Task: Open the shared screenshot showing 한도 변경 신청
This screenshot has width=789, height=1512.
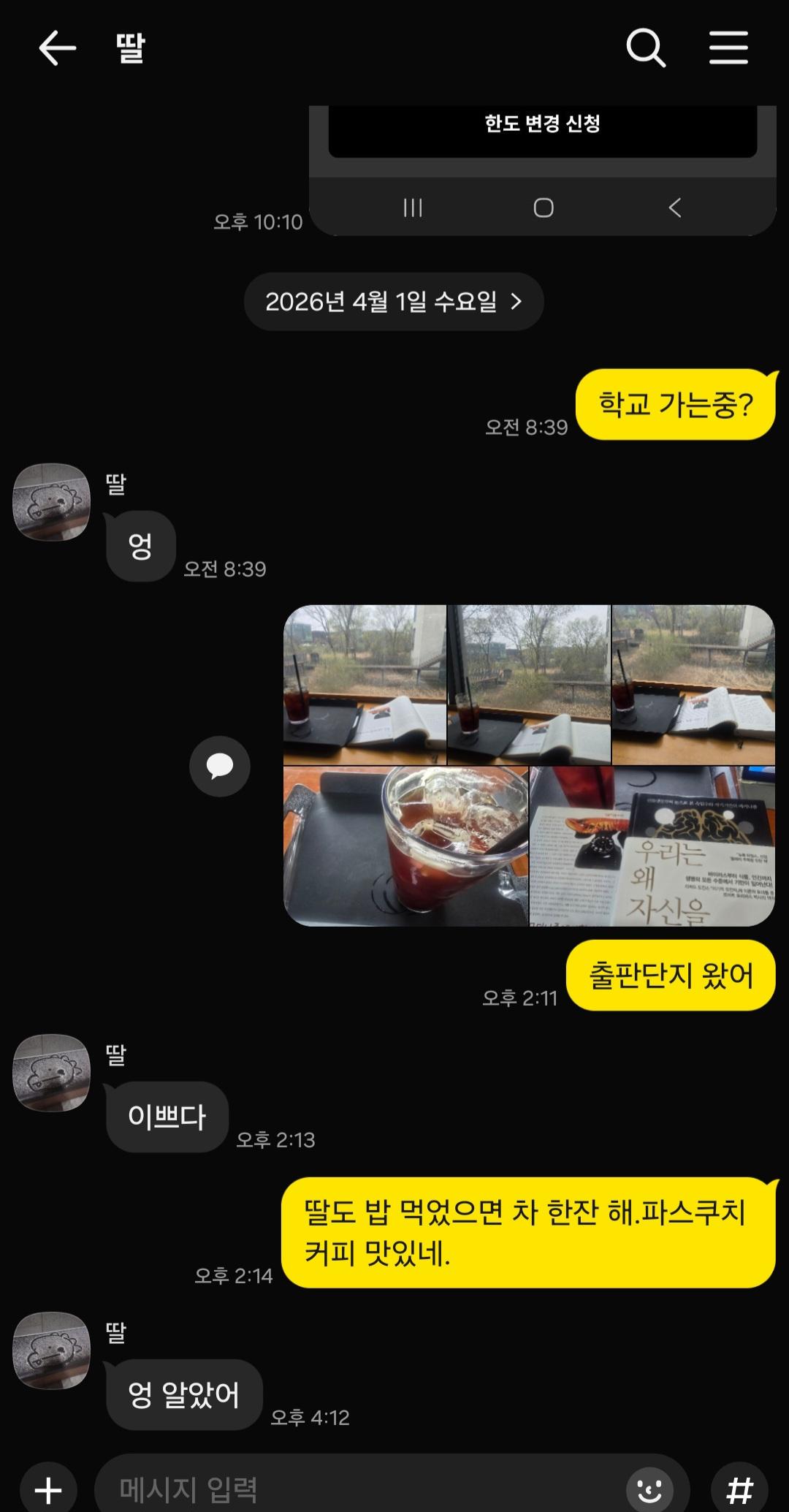Action: pyautogui.click(x=542, y=170)
